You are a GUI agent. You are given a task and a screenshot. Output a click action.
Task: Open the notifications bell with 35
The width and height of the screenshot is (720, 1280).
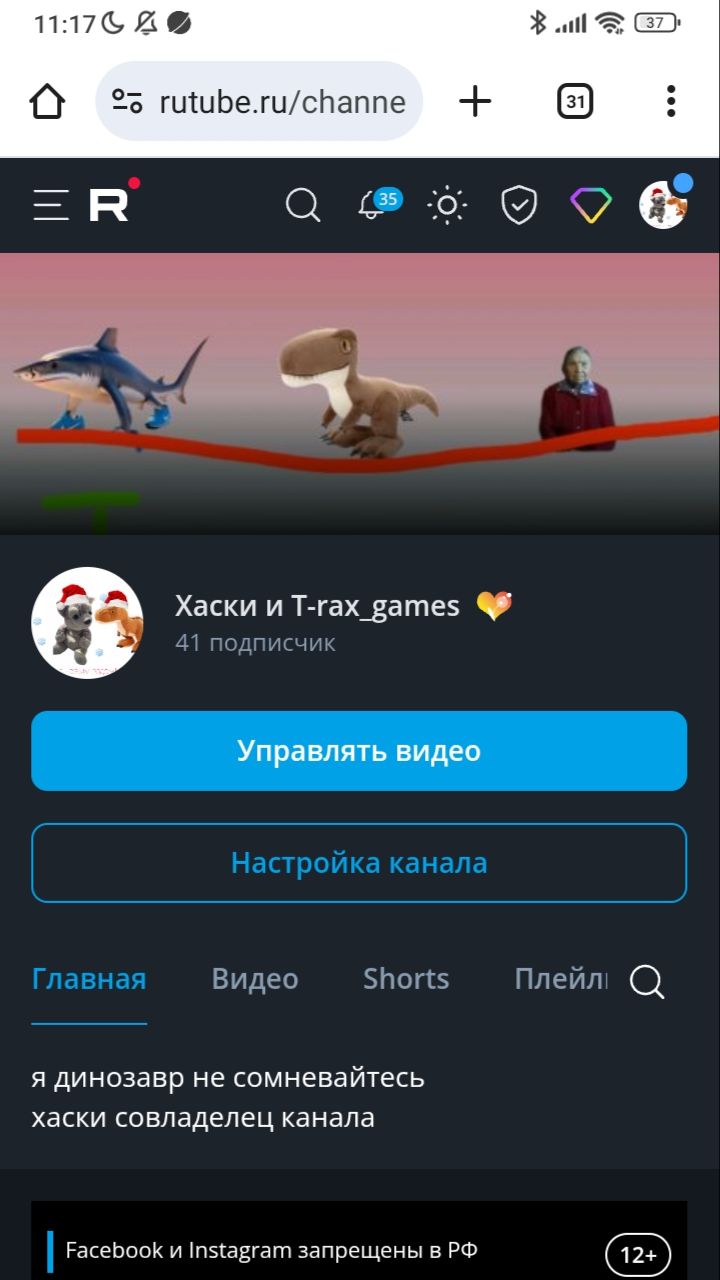click(x=372, y=205)
